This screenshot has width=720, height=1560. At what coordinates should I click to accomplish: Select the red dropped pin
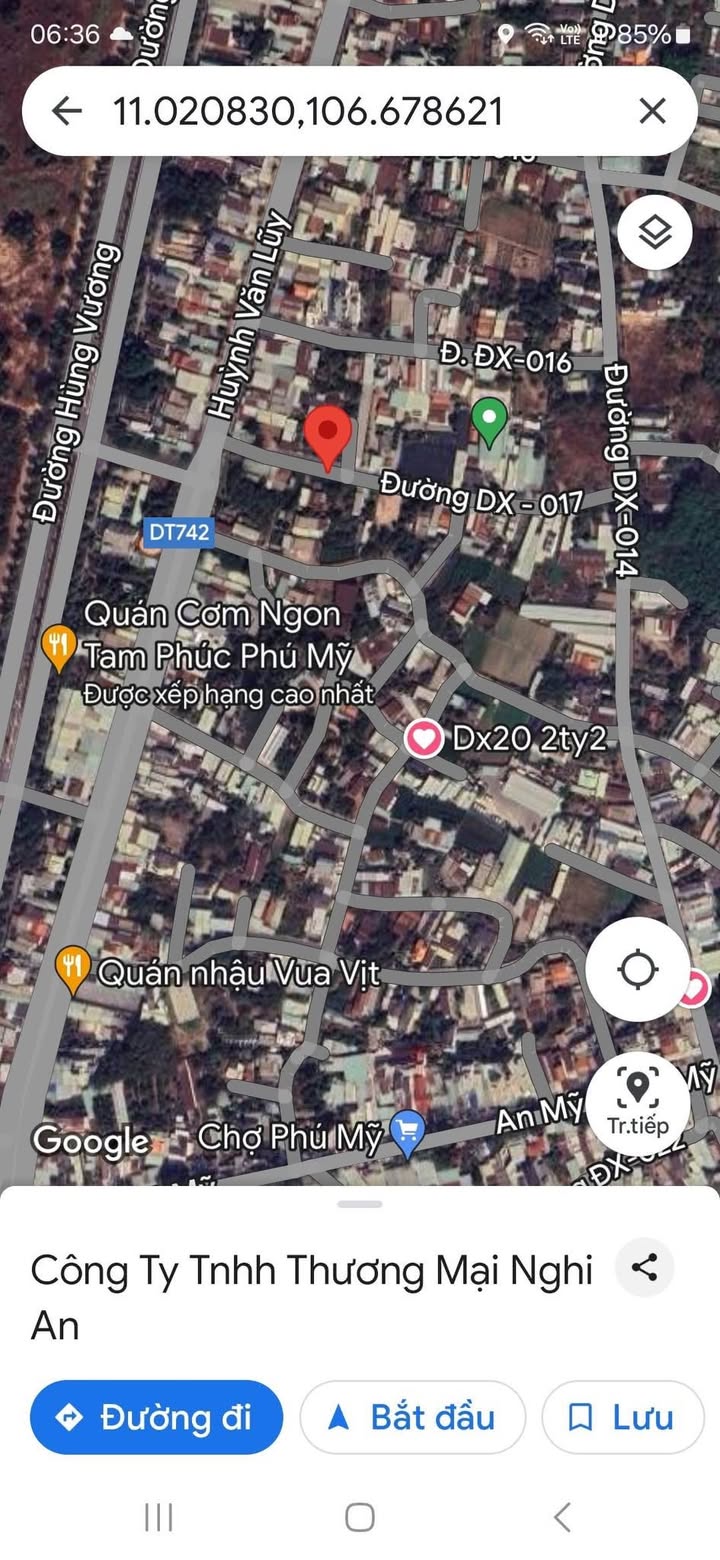[x=328, y=438]
